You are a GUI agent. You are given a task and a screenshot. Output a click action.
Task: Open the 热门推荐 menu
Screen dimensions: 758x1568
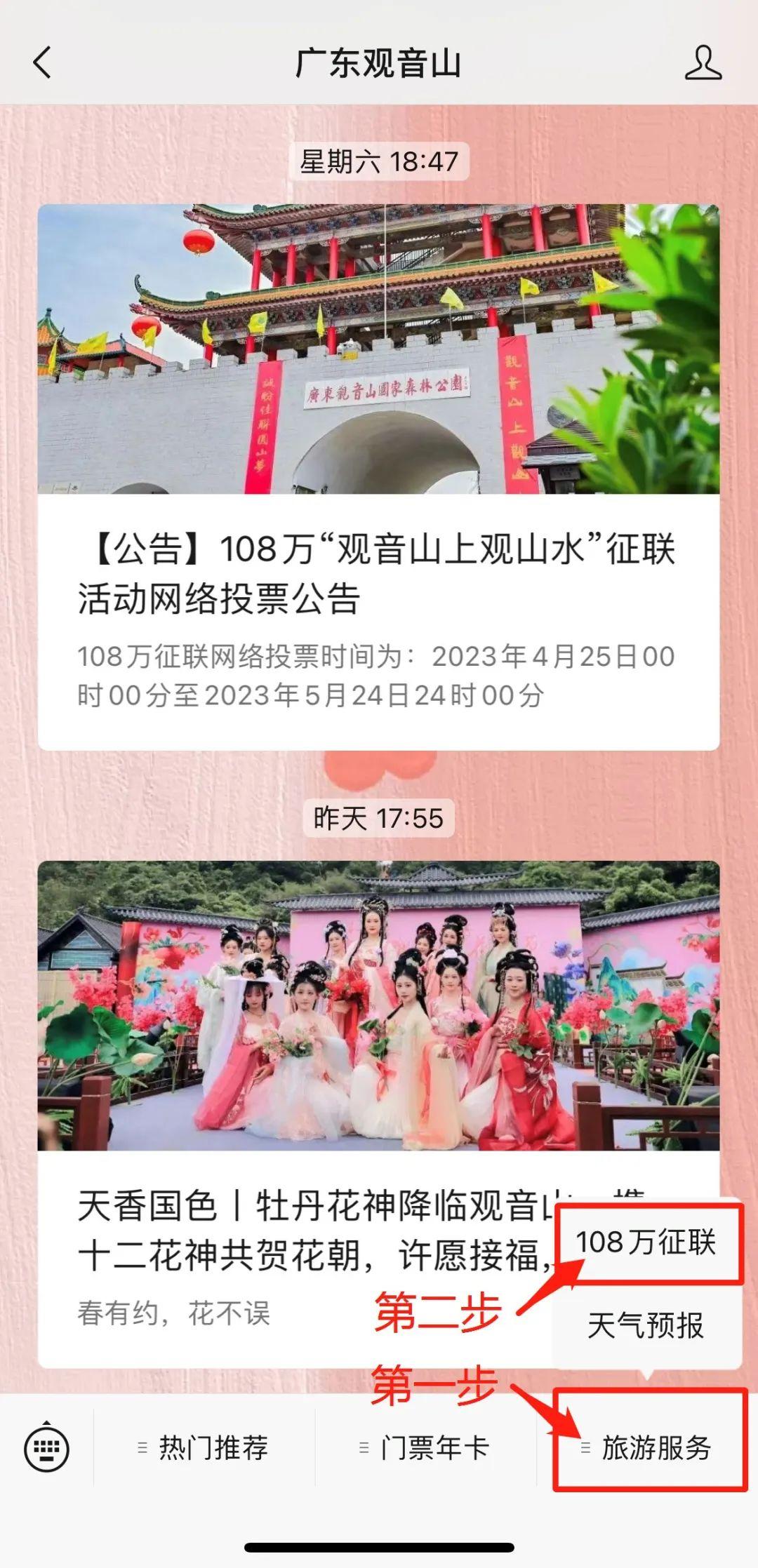click(x=204, y=1448)
